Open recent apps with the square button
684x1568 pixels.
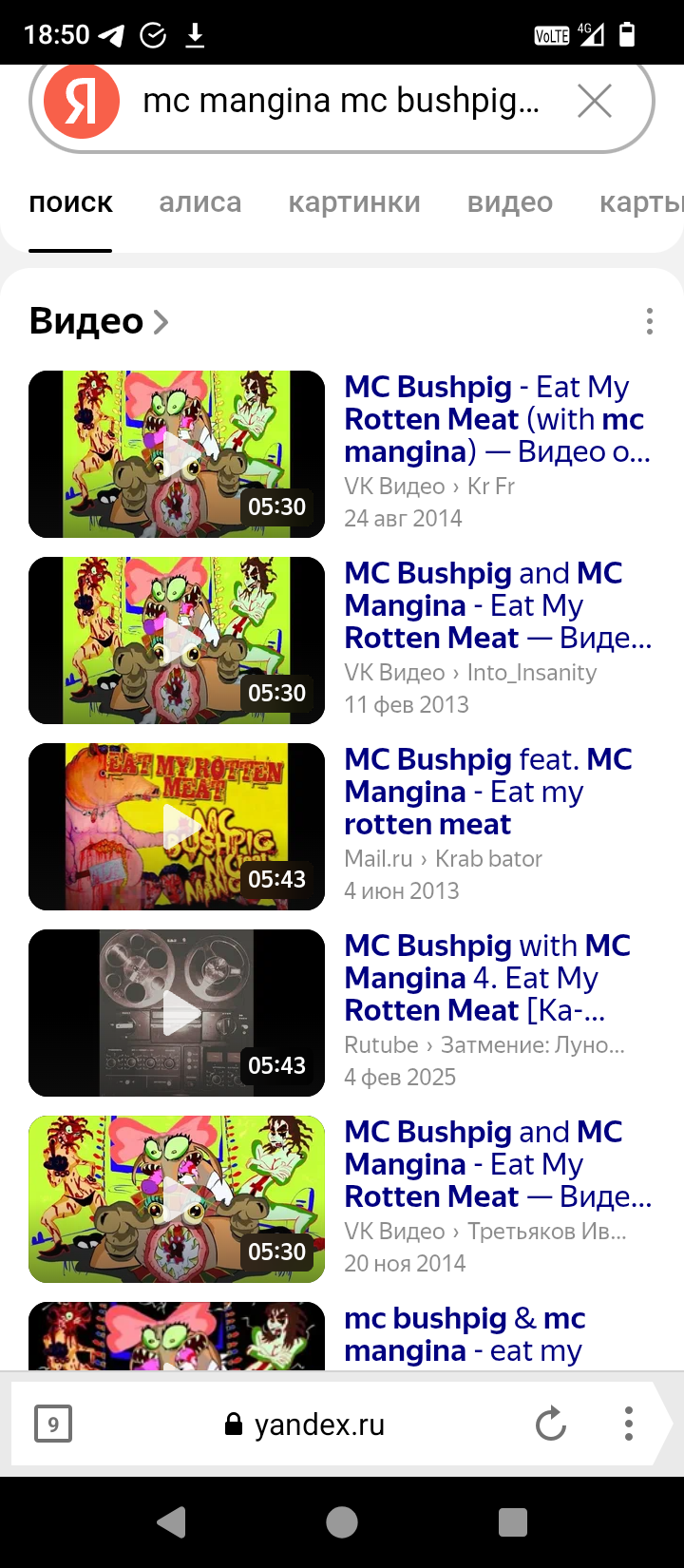(x=513, y=1522)
